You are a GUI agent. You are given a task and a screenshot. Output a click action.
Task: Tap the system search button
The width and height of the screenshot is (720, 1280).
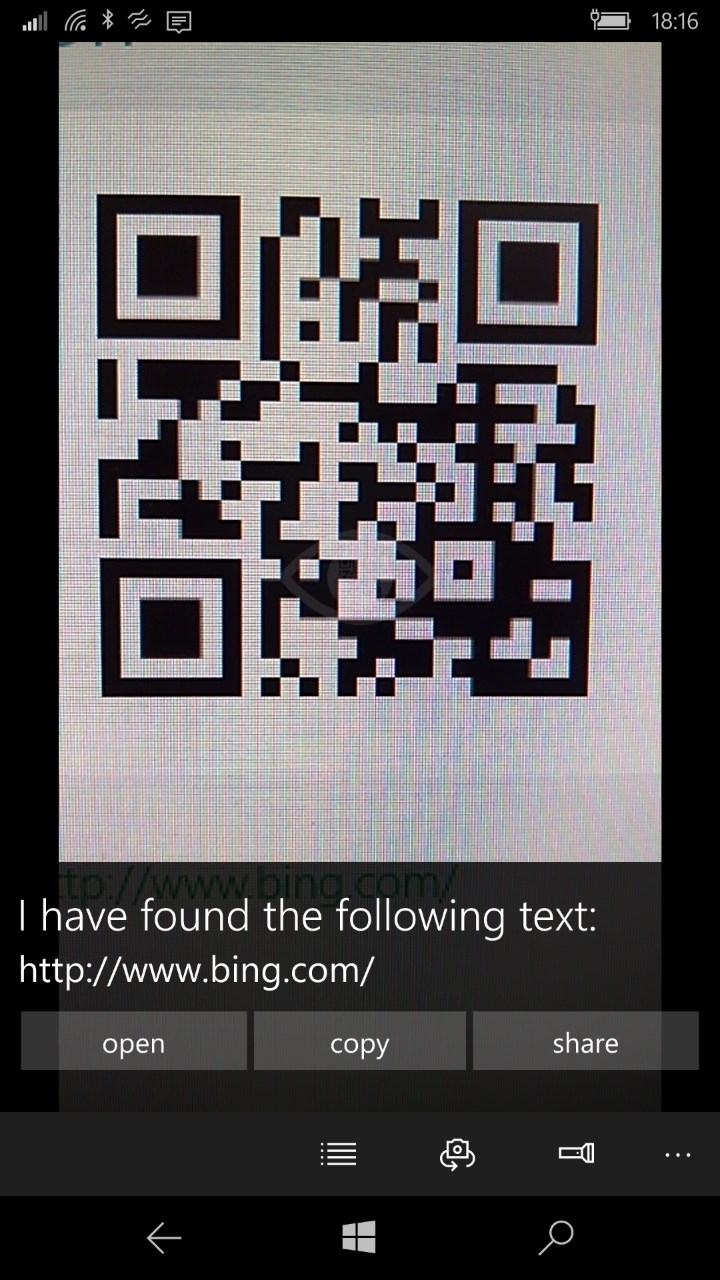pos(556,1238)
